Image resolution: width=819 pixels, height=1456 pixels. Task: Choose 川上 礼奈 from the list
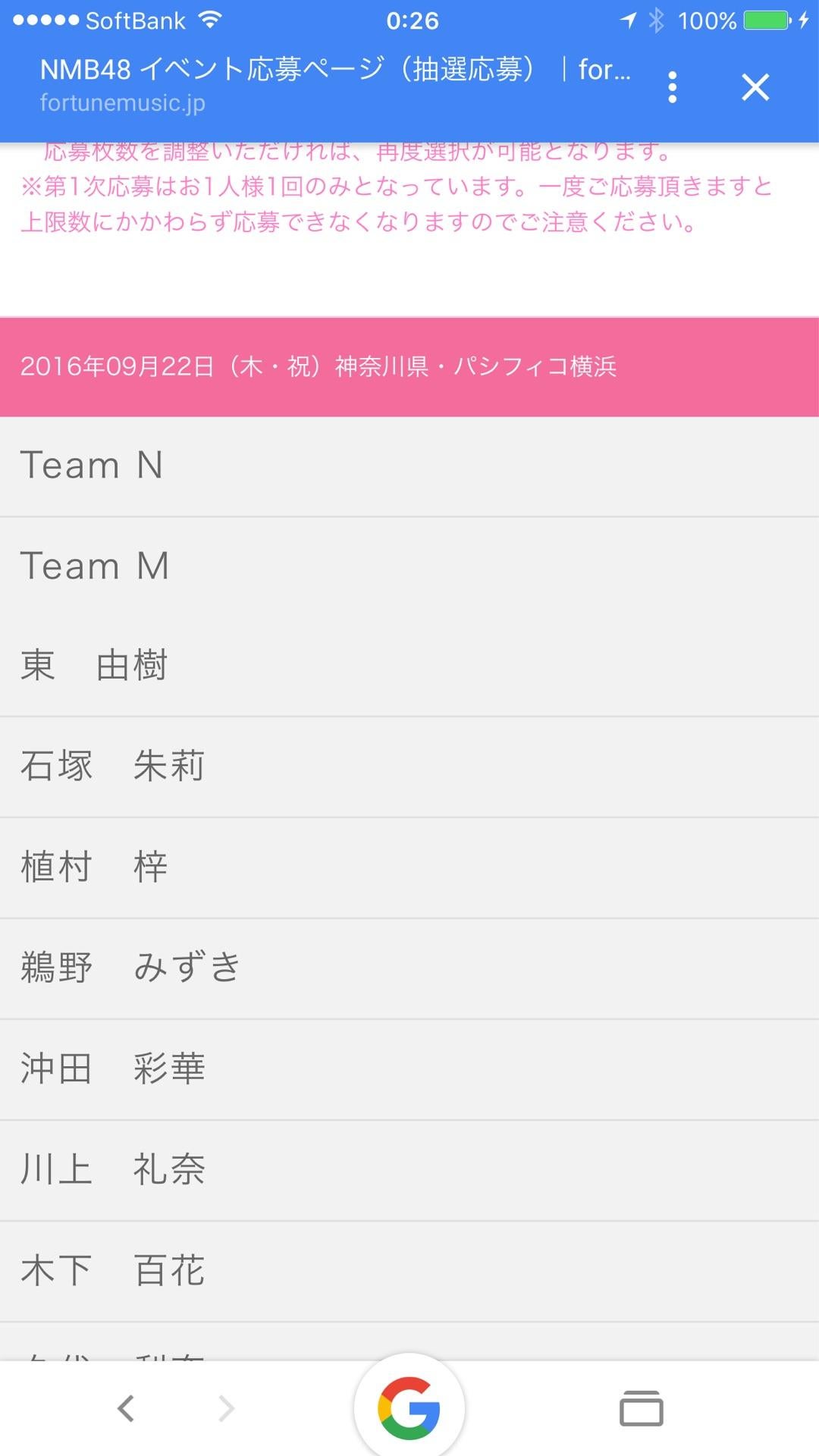coord(409,1170)
